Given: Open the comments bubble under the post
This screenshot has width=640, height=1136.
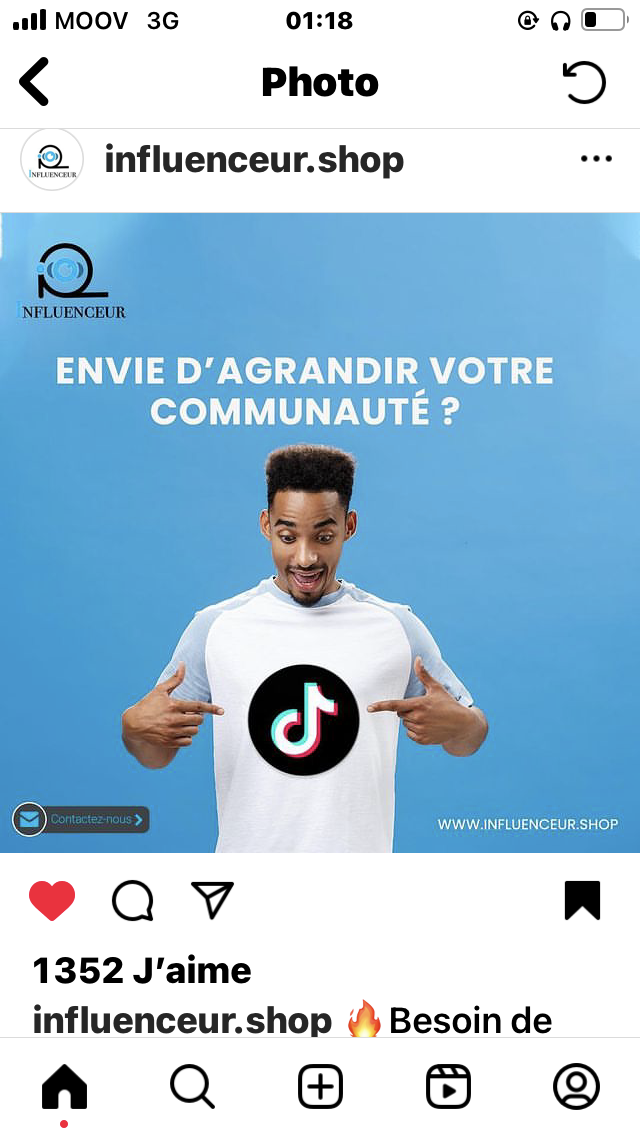Looking at the screenshot, I should [133, 901].
